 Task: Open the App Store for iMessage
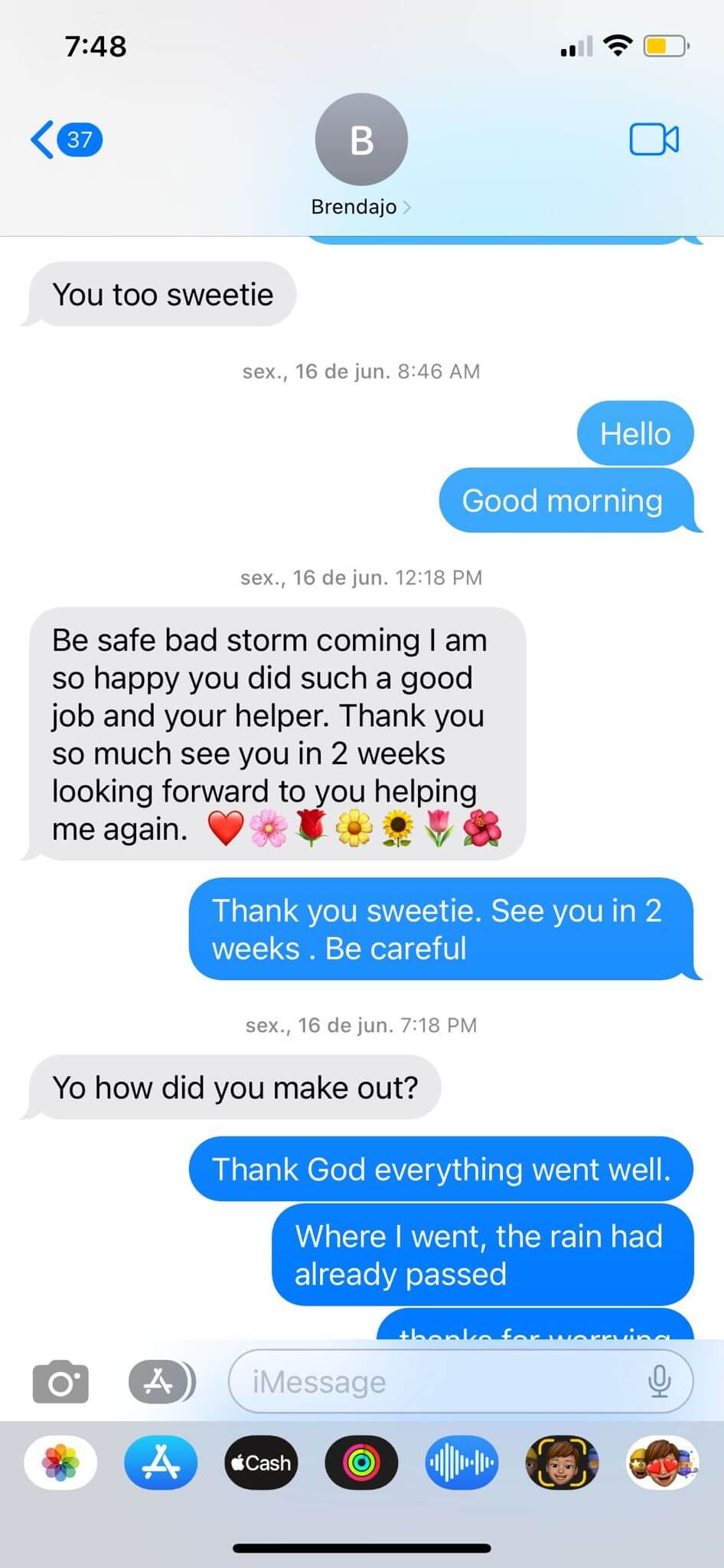coord(161,1463)
